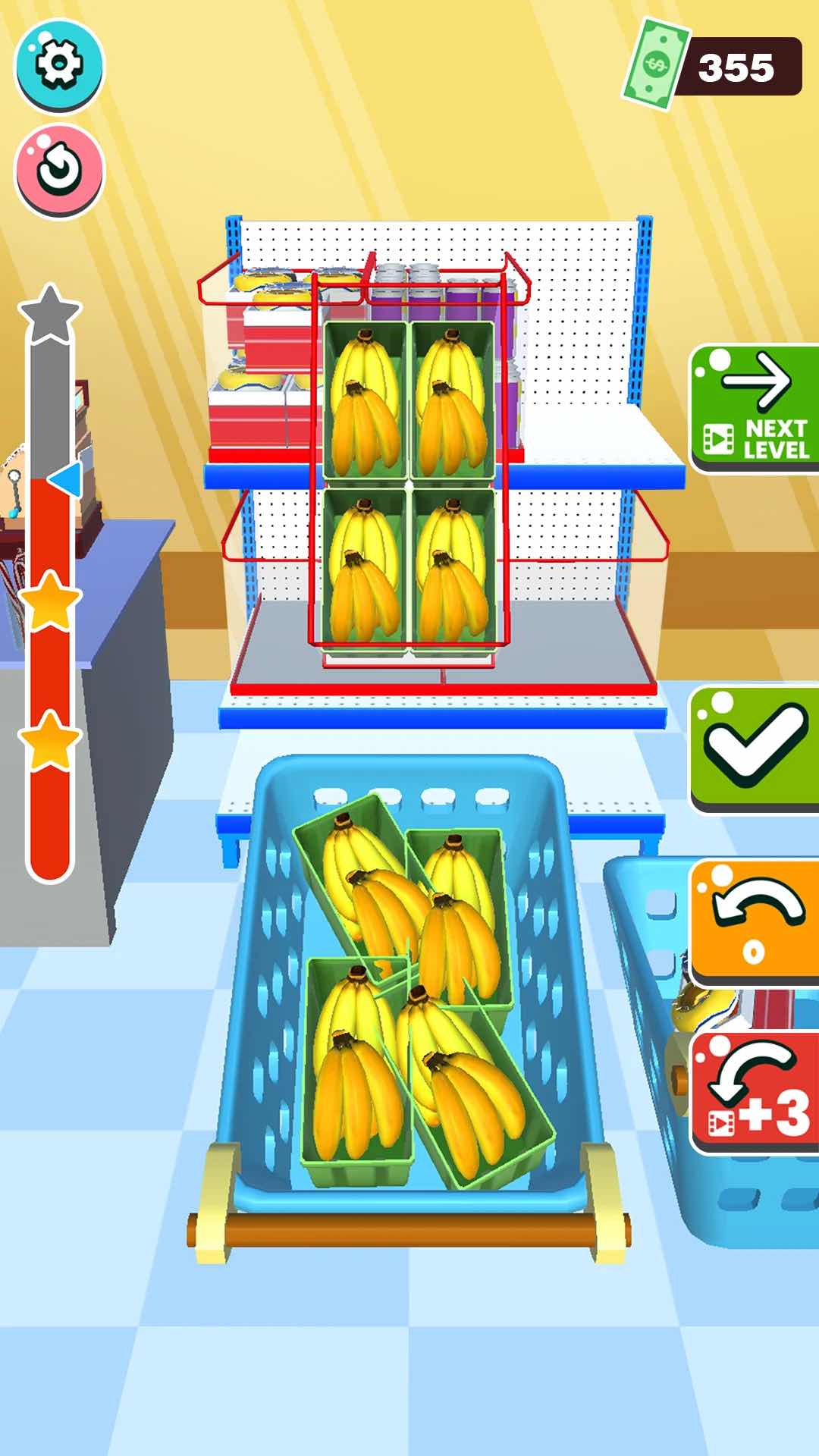Confirm with the green checkmark button

pyautogui.click(x=755, y=748)
